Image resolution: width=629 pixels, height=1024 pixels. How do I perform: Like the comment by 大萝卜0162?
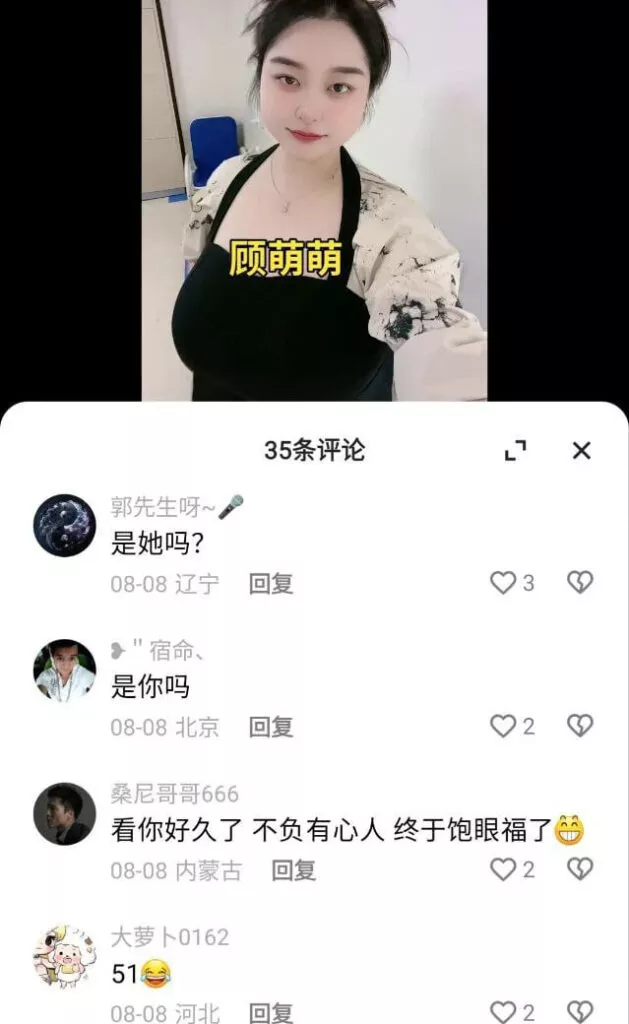click(x=503, y=1012)
